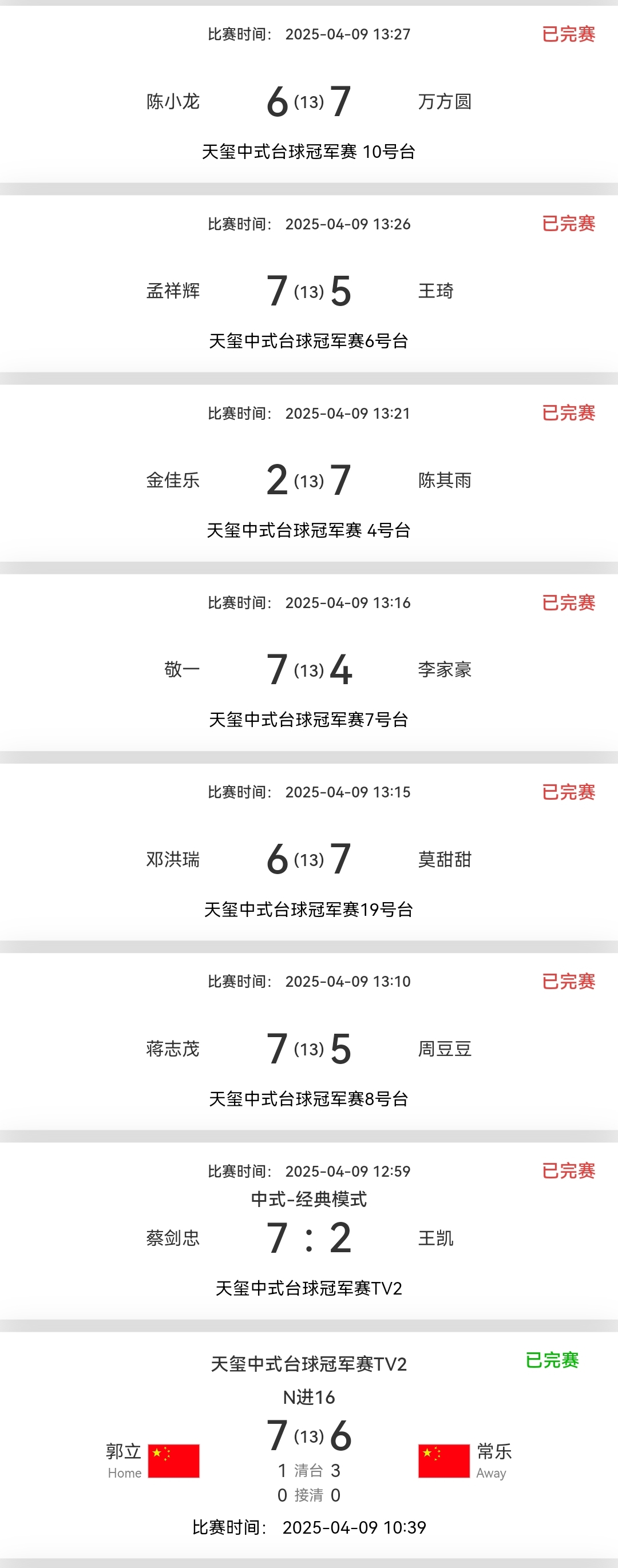View the 蔡剑忠 vs 王凯 TV2 match
This screenshot has height=1568, width=618.
308,1237
